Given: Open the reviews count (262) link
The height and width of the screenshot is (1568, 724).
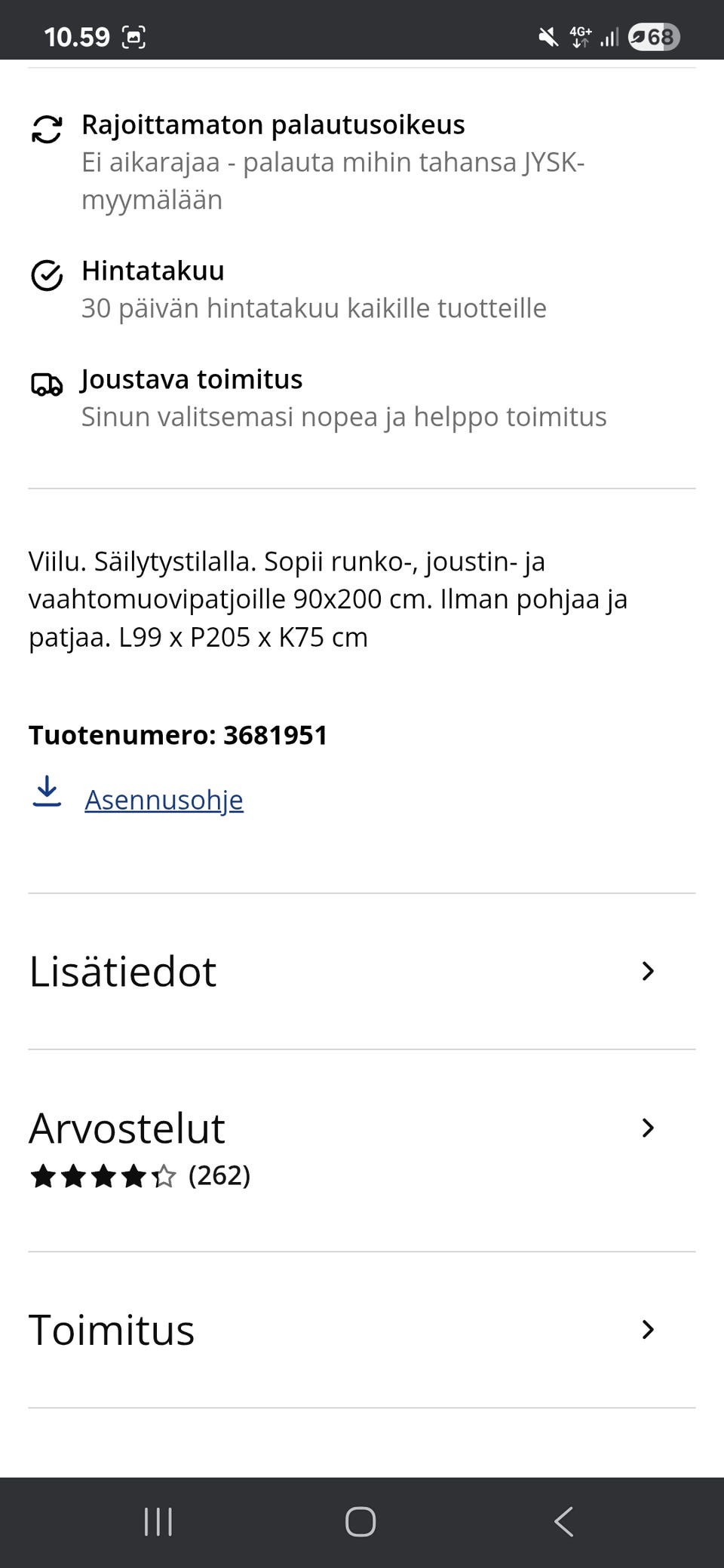Looking at the screenshot, I should pyautogui.click(x=219, y=1174).
